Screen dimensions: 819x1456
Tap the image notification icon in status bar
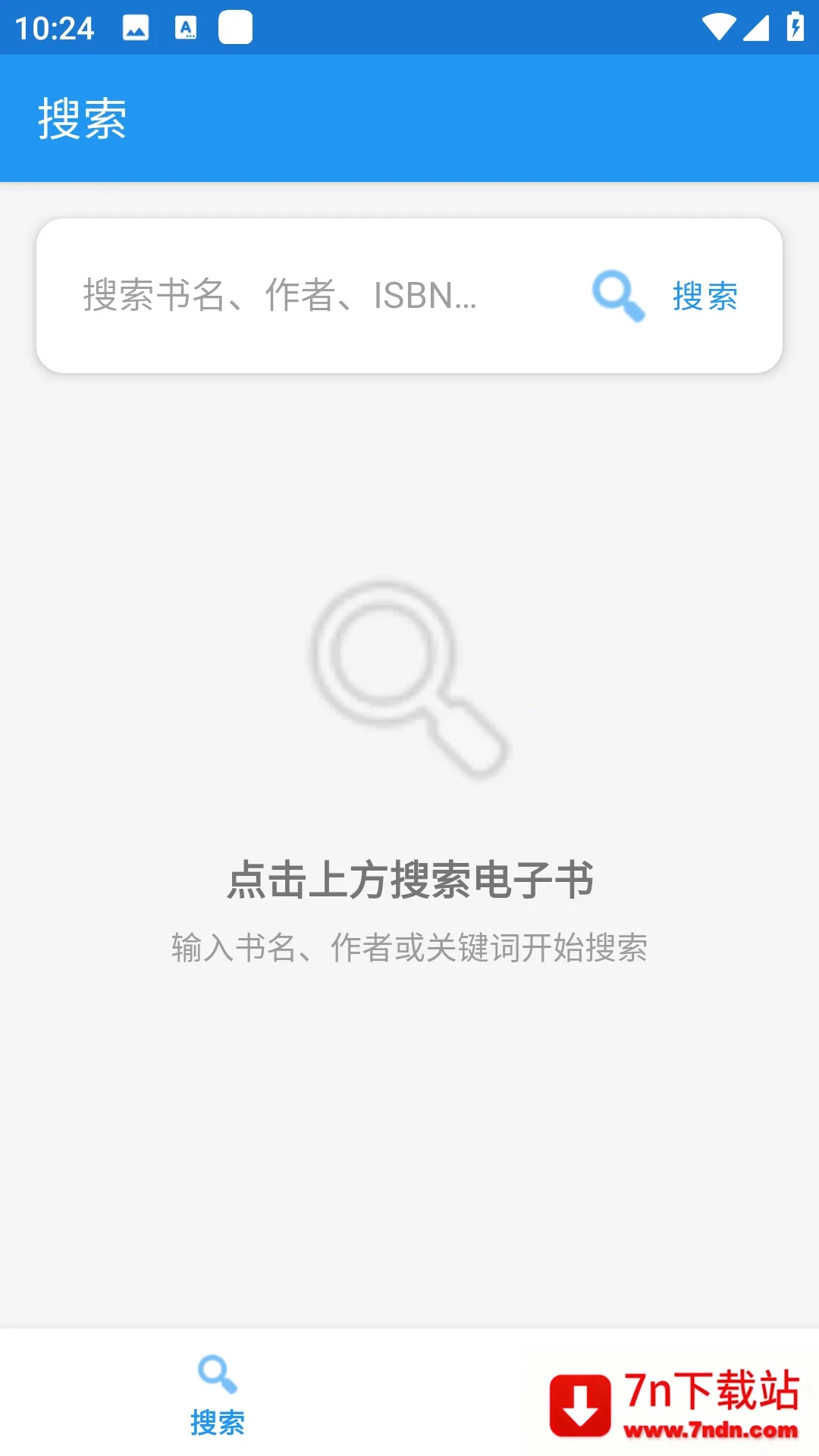tap(135, 27)
